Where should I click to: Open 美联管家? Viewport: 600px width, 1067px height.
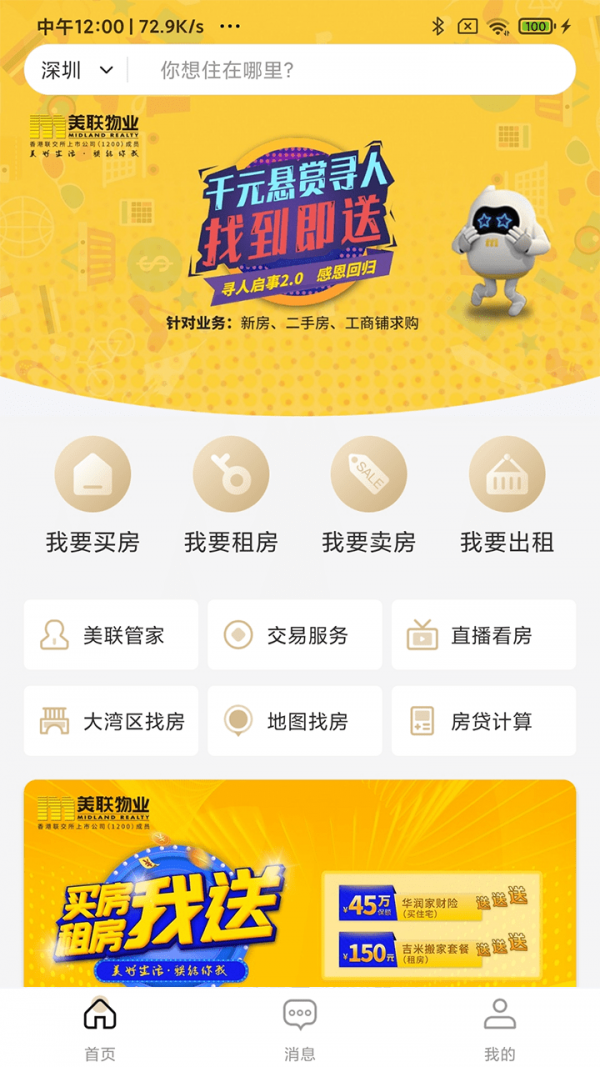(x=111, y=635)
